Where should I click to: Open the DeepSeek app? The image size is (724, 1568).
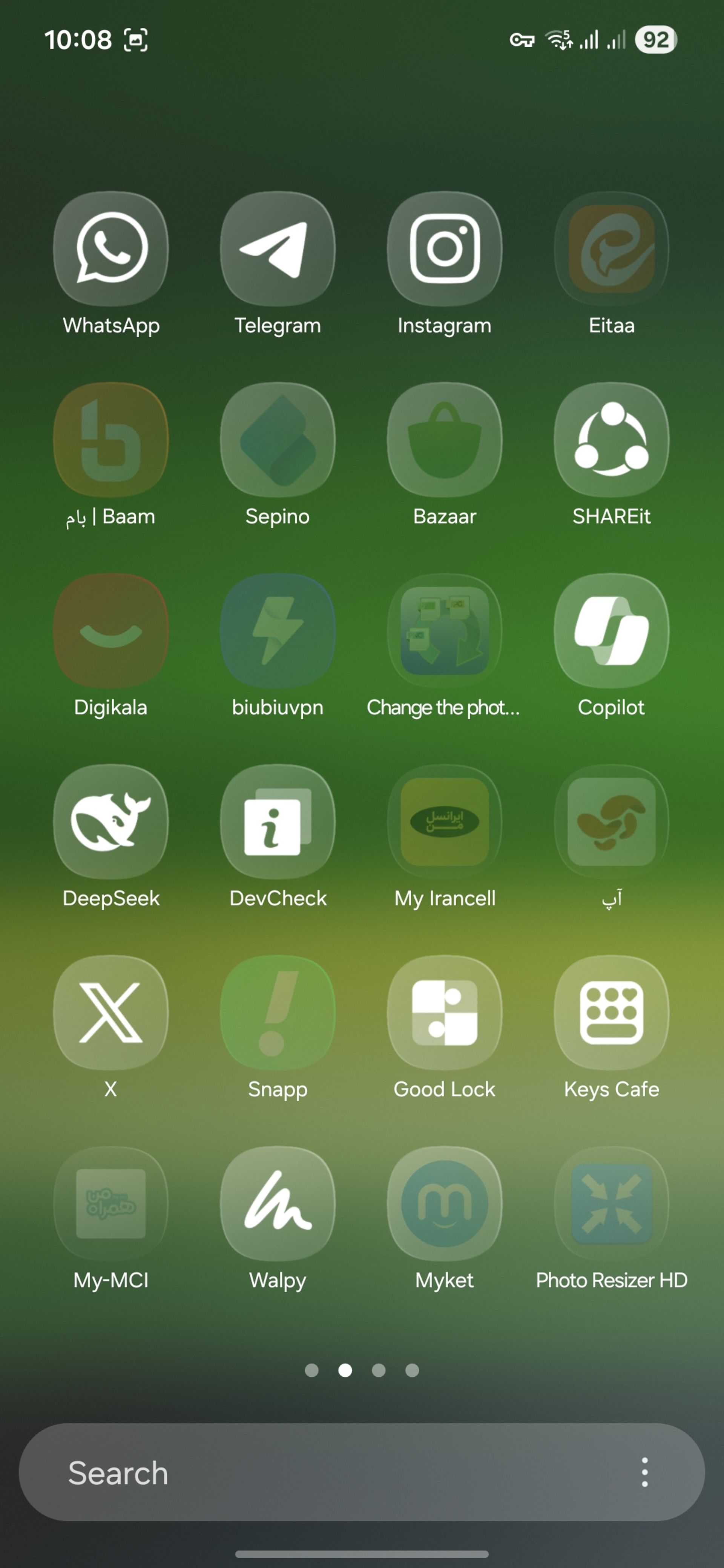tap(111, 822)
